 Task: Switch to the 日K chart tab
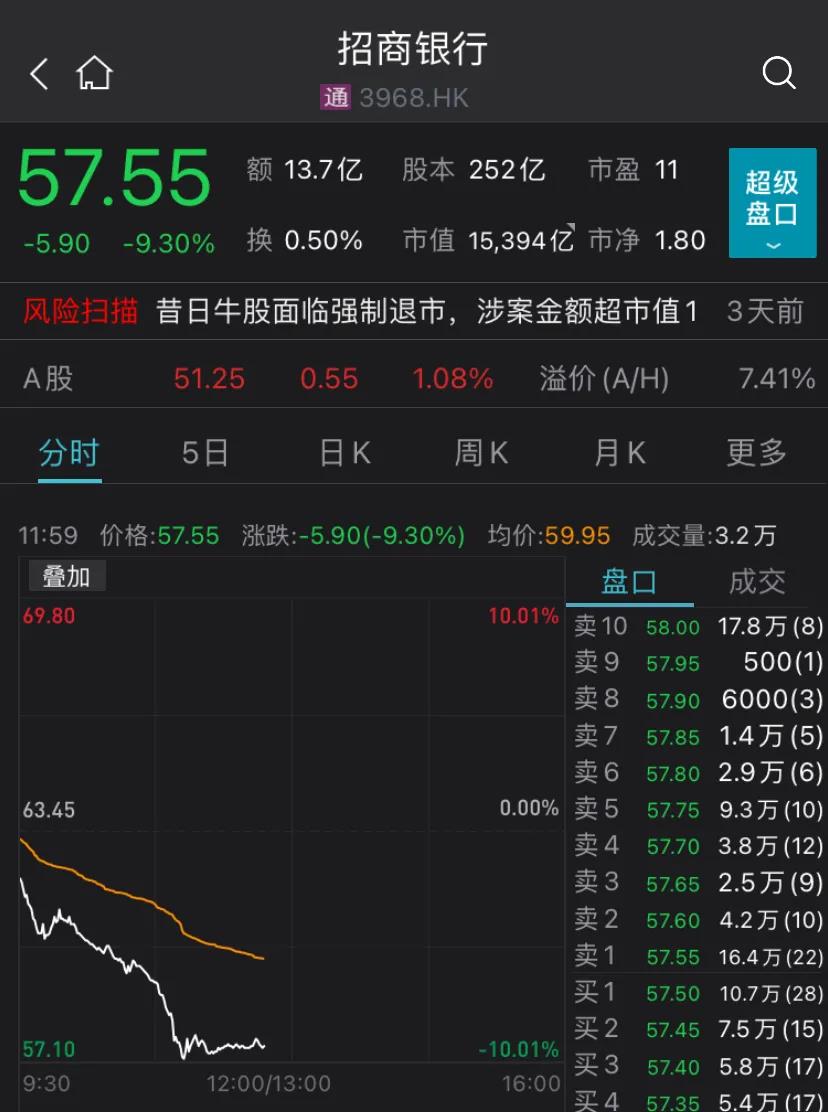click(x=345, y=453)
